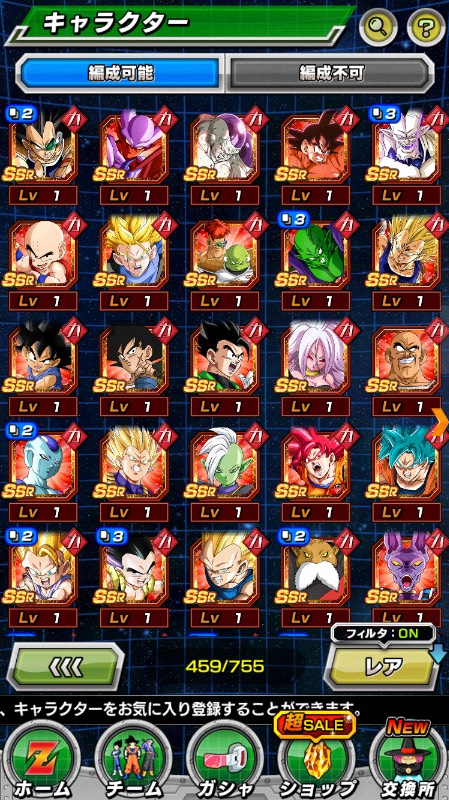Open the magnifying glass search icon
The image size is (449, 800).
point(378,27)
